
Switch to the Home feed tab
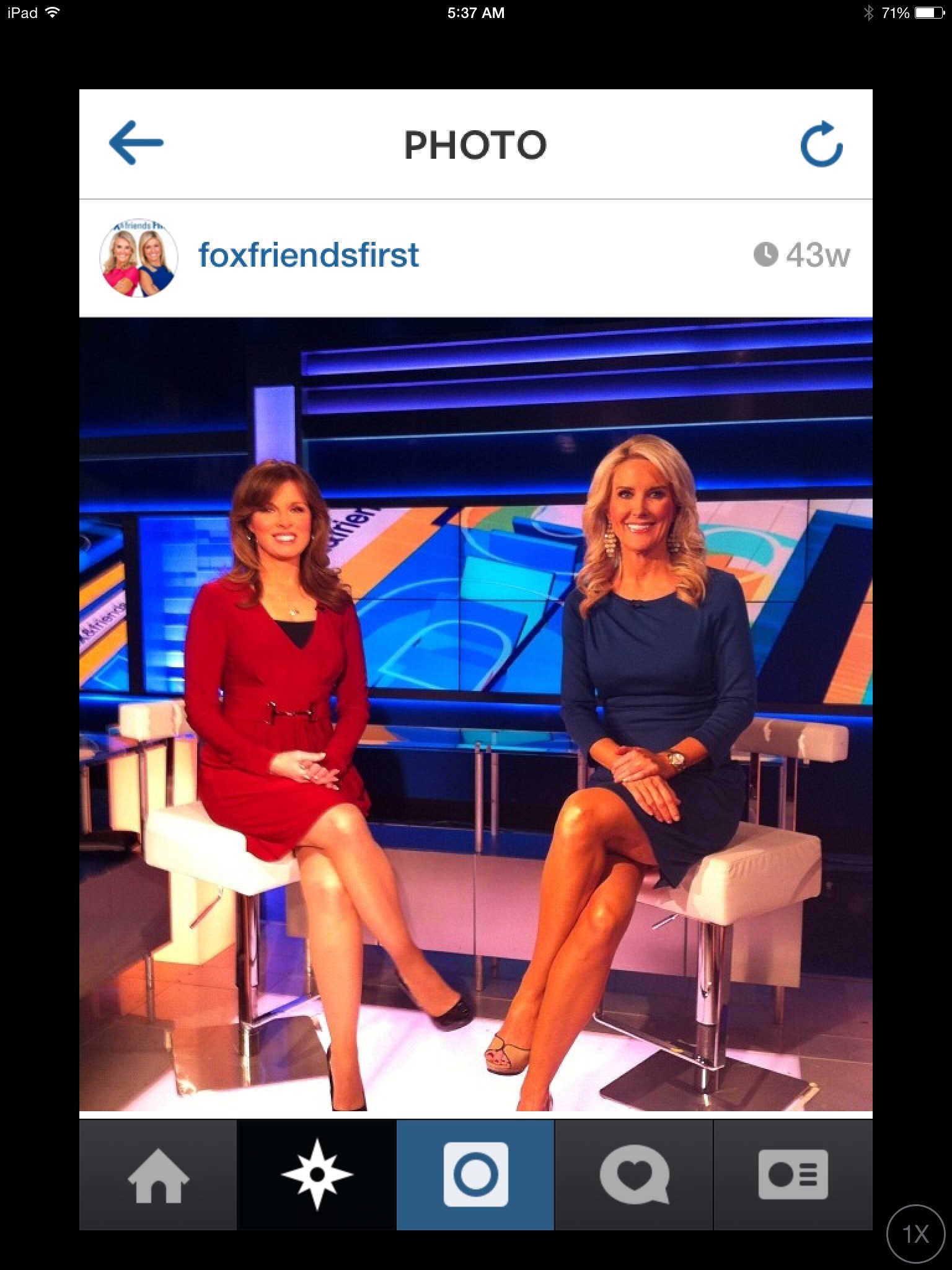click(158, 1175)
